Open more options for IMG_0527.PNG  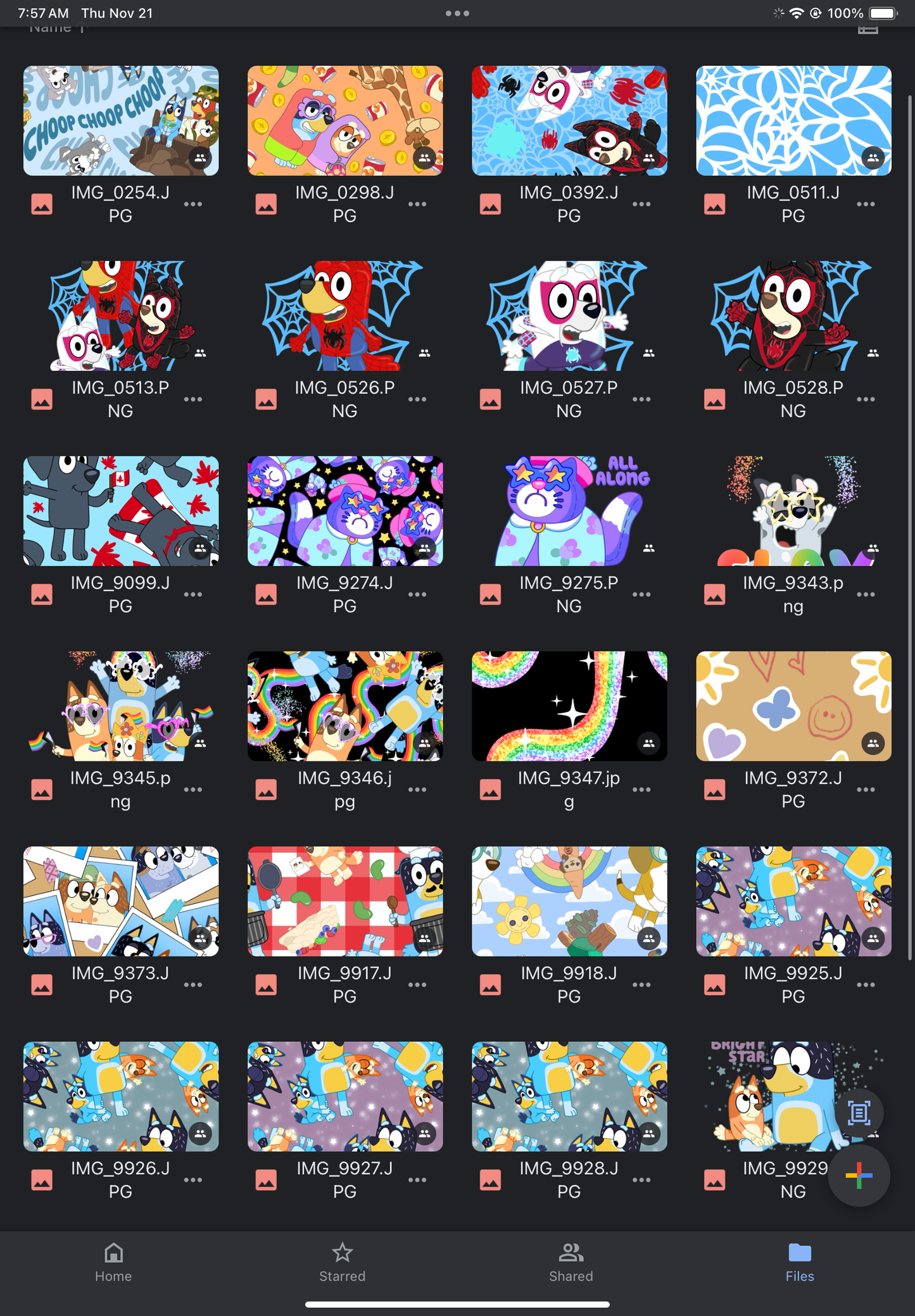point(641,399)
